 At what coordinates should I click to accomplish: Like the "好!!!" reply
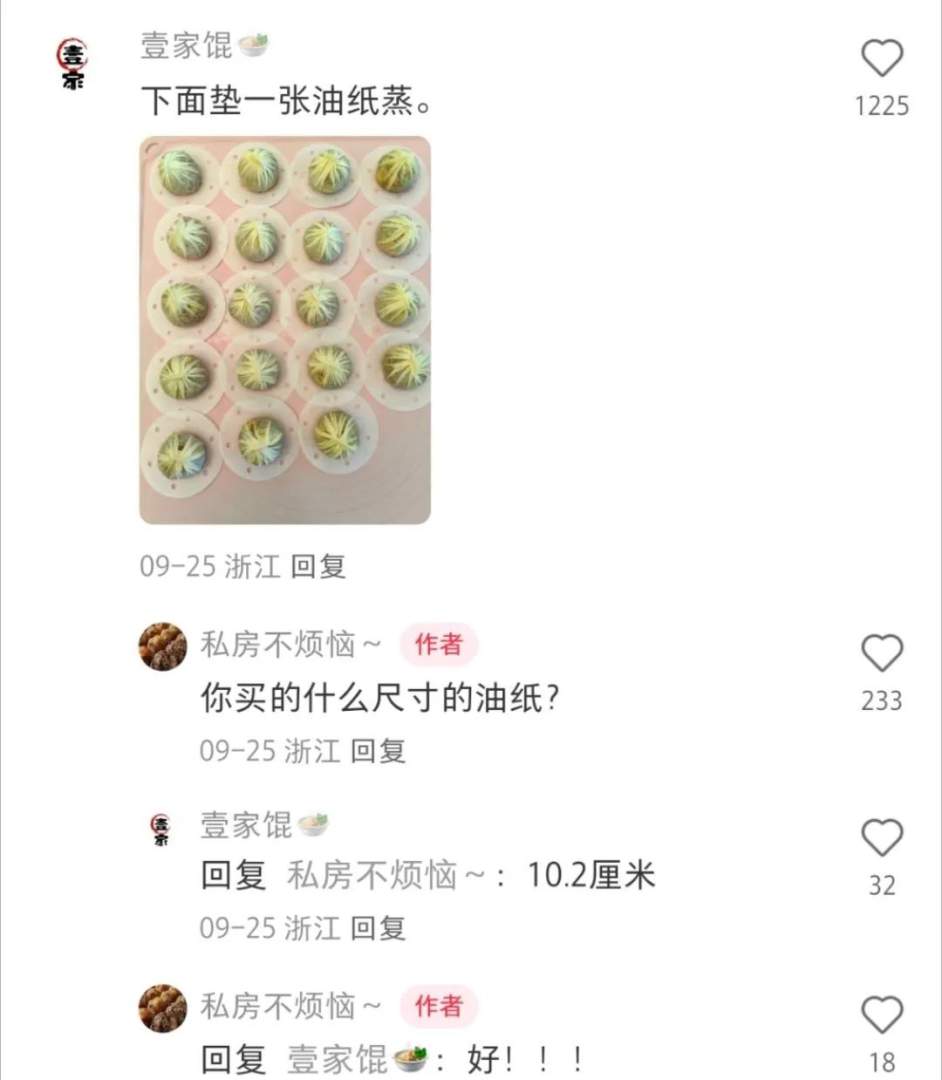[882, 1016]
